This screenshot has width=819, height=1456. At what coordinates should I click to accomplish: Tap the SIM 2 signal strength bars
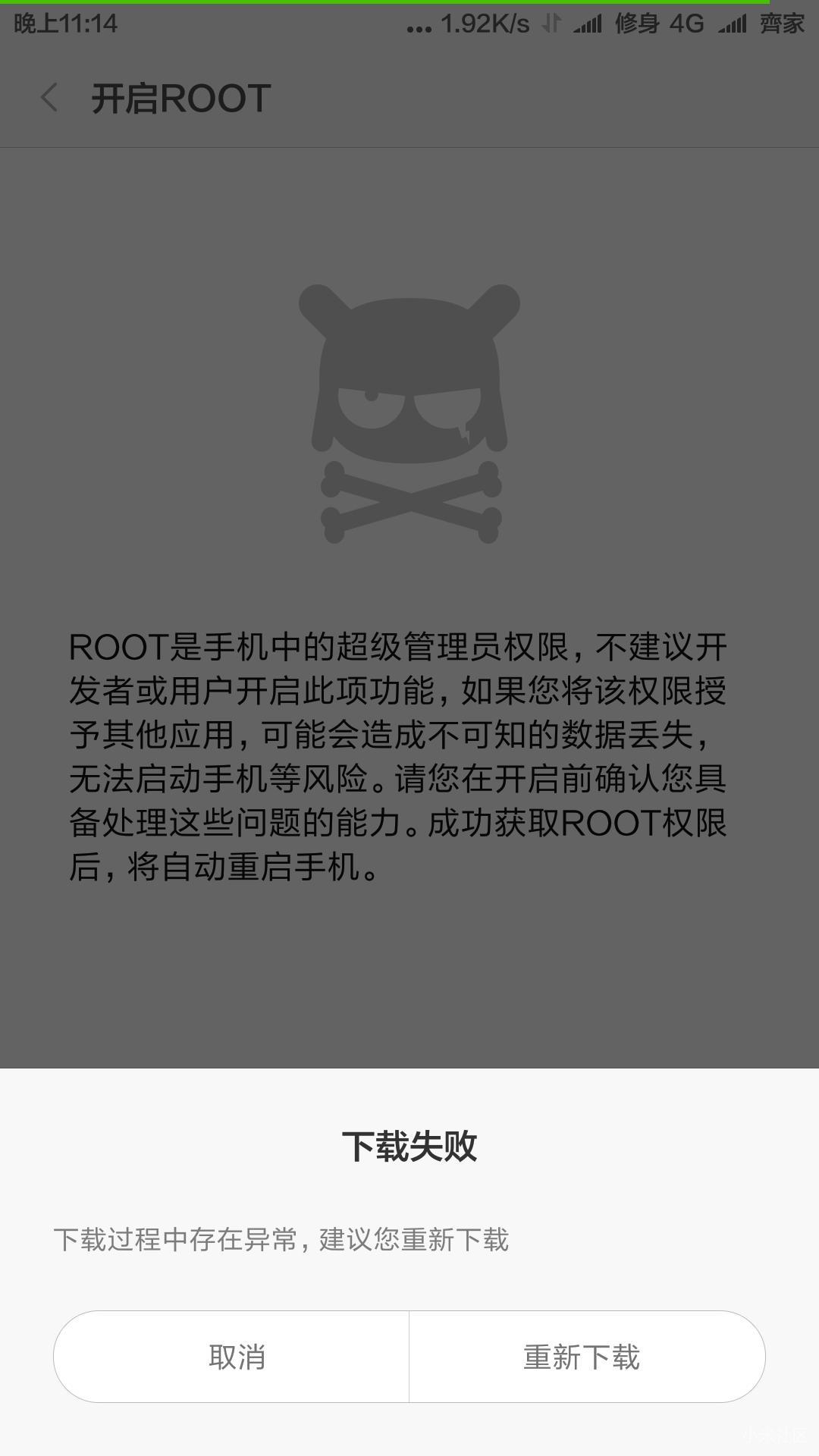(x=733, y=24)
